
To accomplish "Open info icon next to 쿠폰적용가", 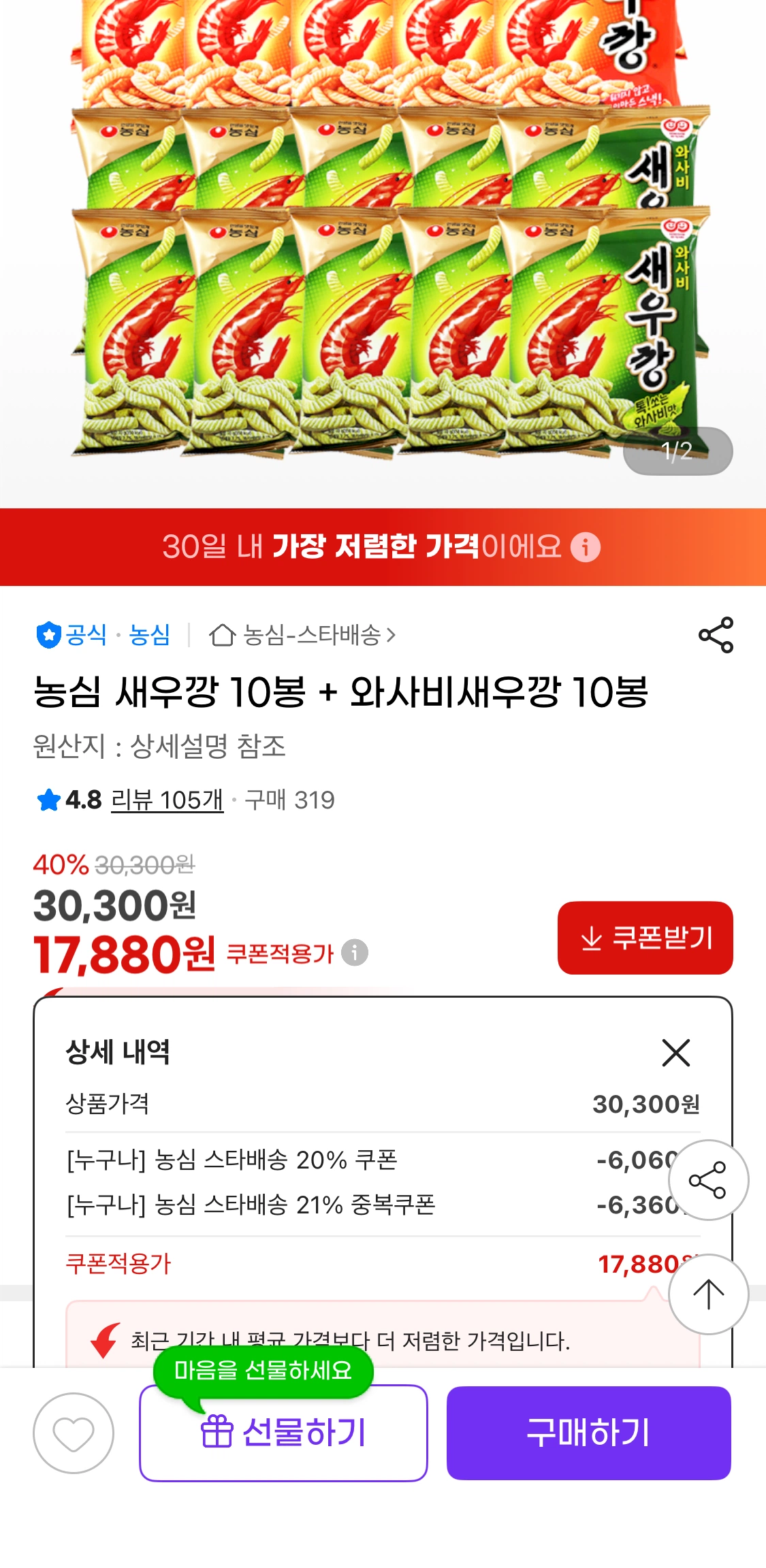I will point(354,953).
